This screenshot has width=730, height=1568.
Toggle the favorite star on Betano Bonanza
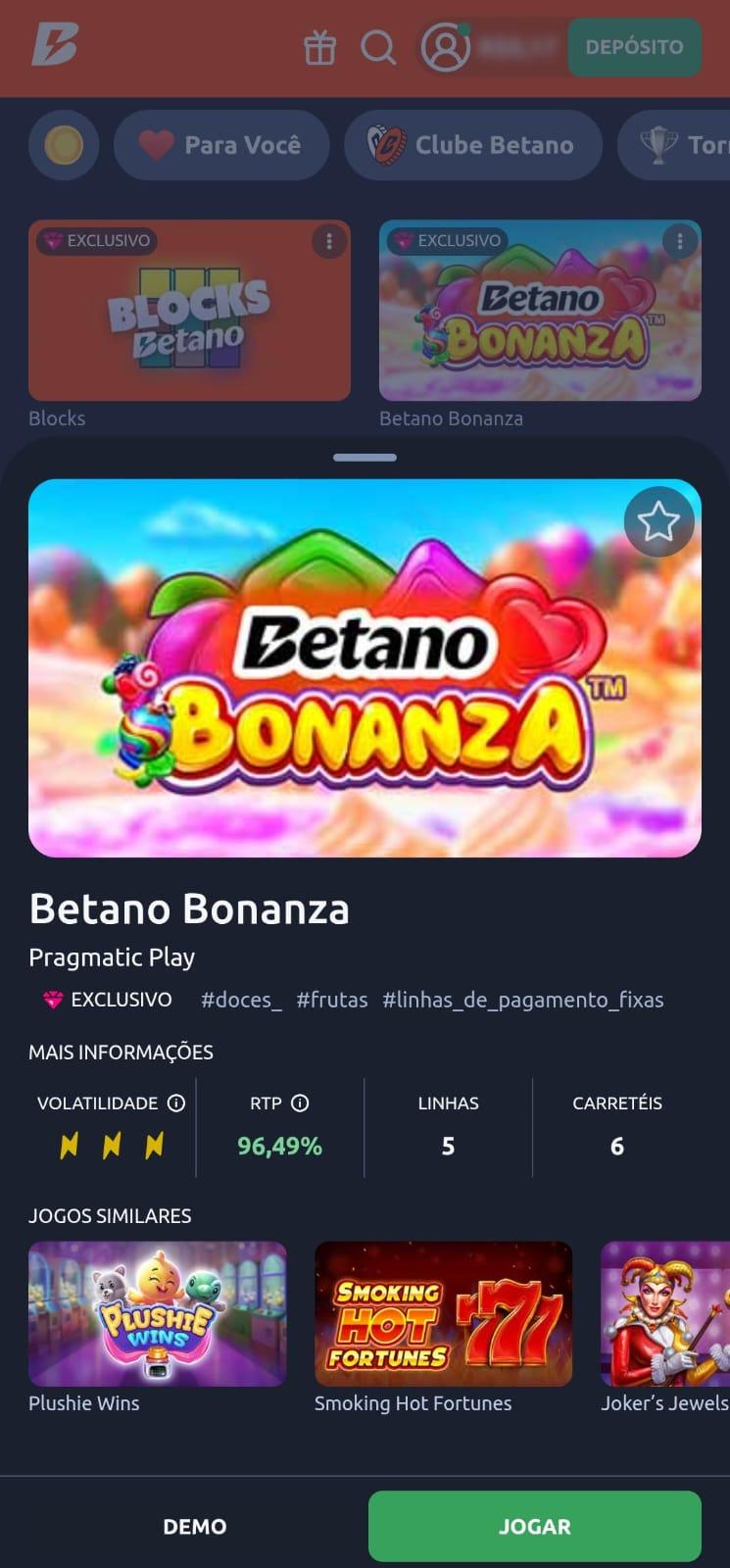tap(658, 521)
